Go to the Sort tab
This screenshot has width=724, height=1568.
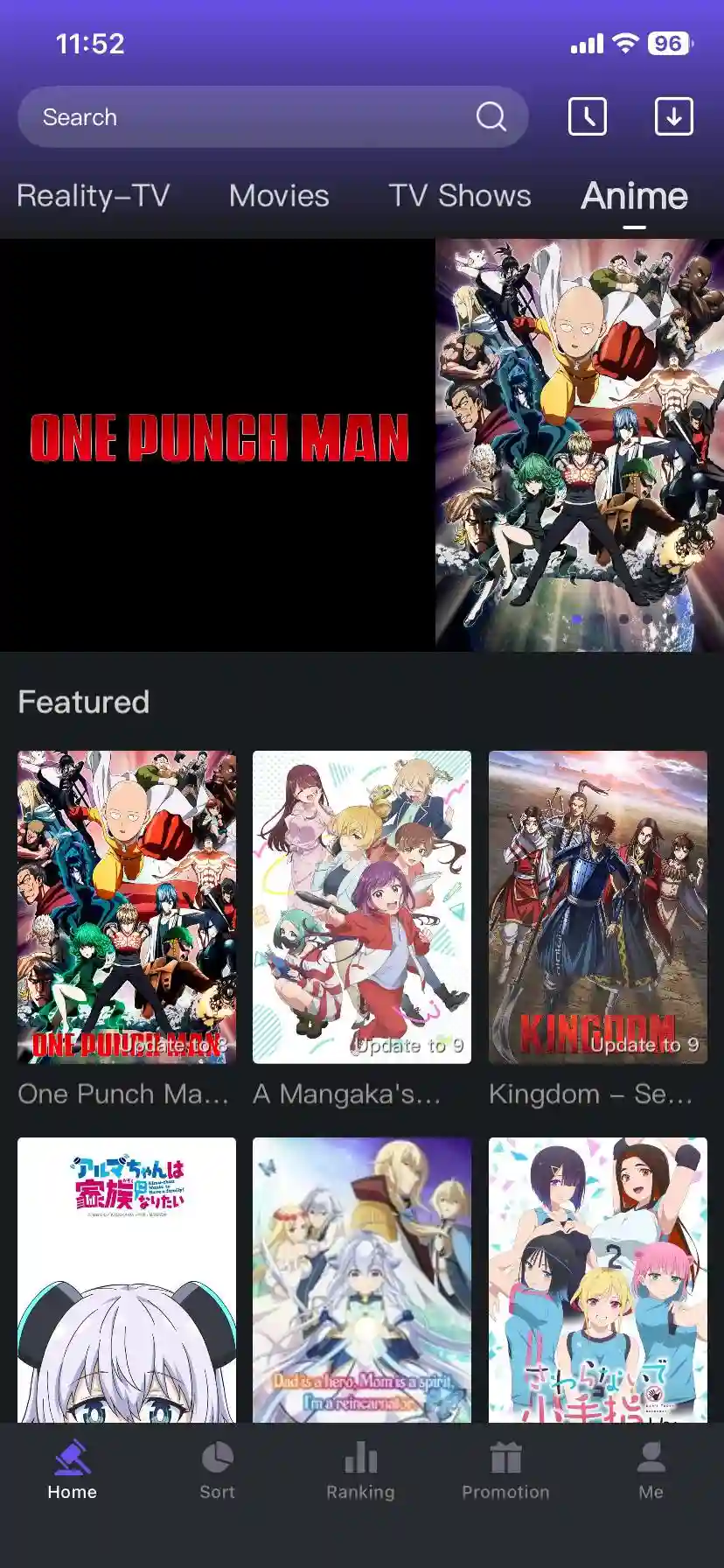(x=217, y=1472)
